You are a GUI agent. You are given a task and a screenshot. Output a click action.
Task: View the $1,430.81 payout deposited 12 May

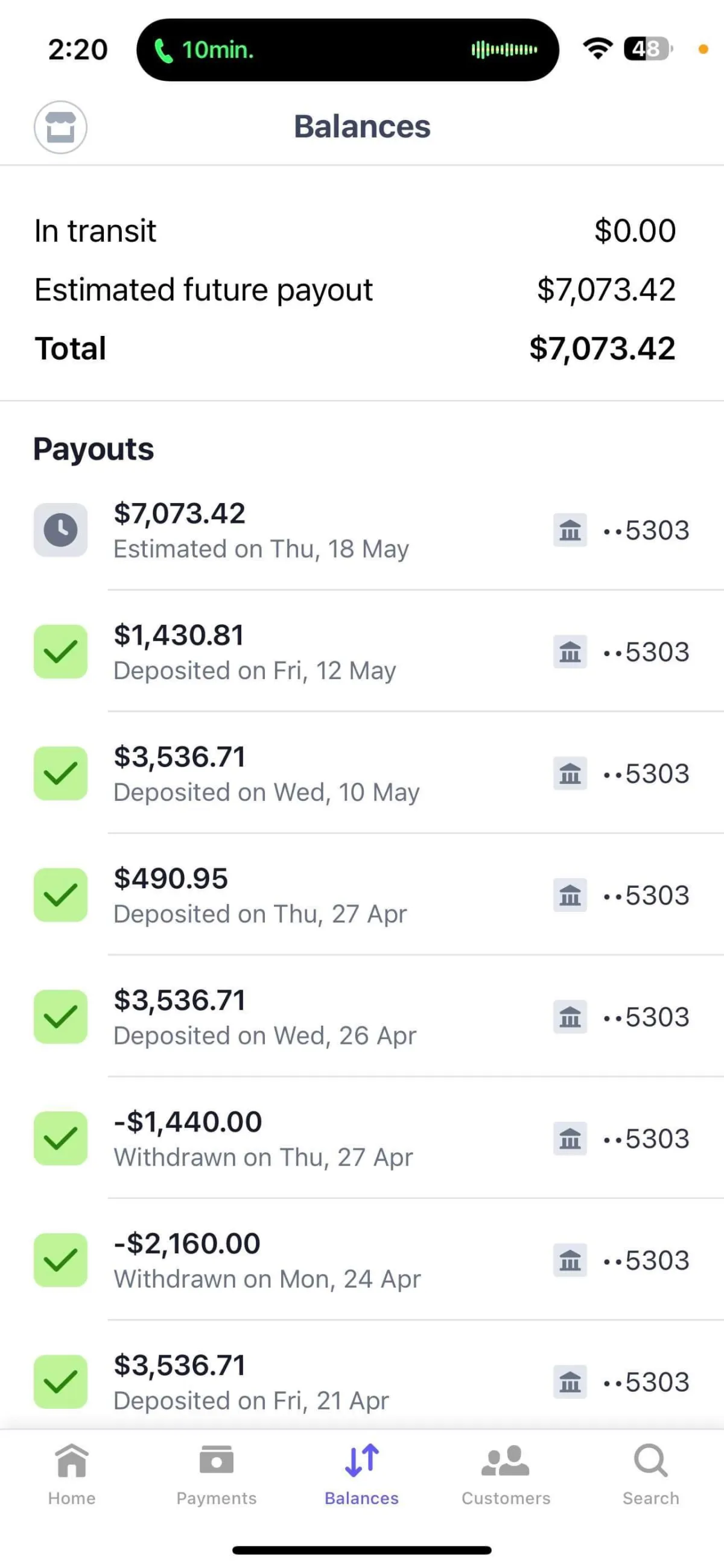(x=361, y=651)
